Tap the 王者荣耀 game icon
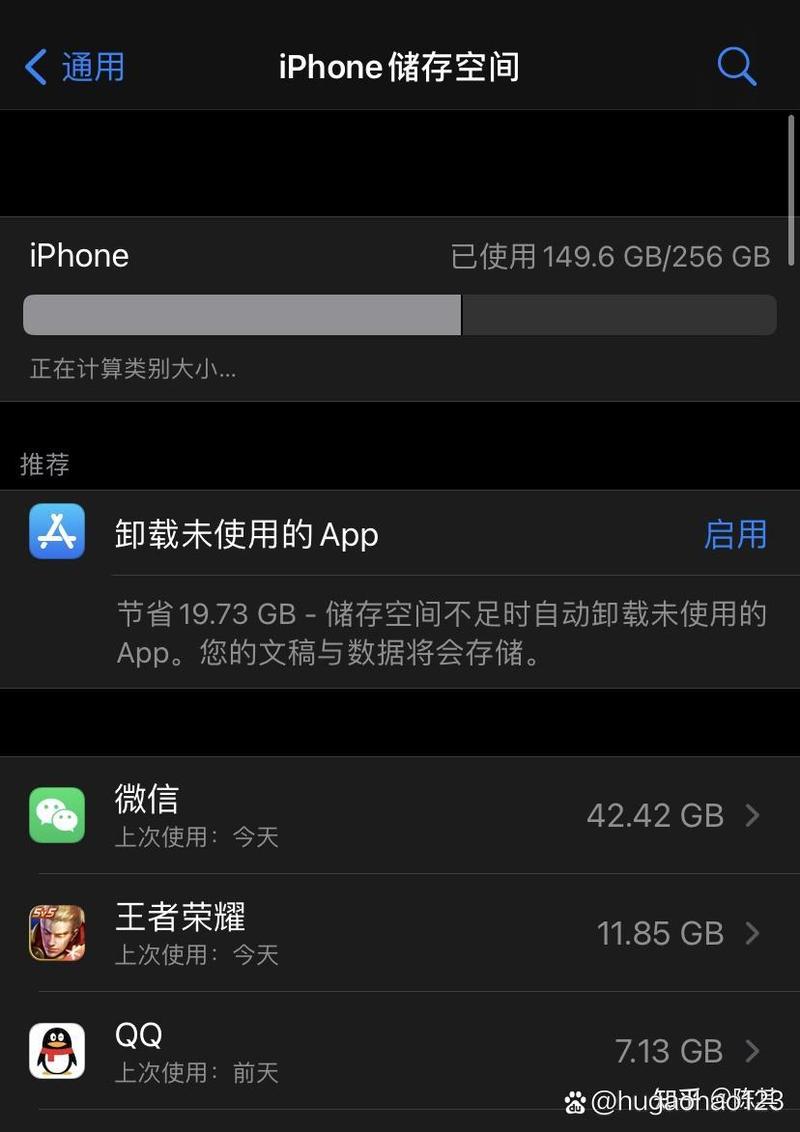 click(x=57, y=933)
